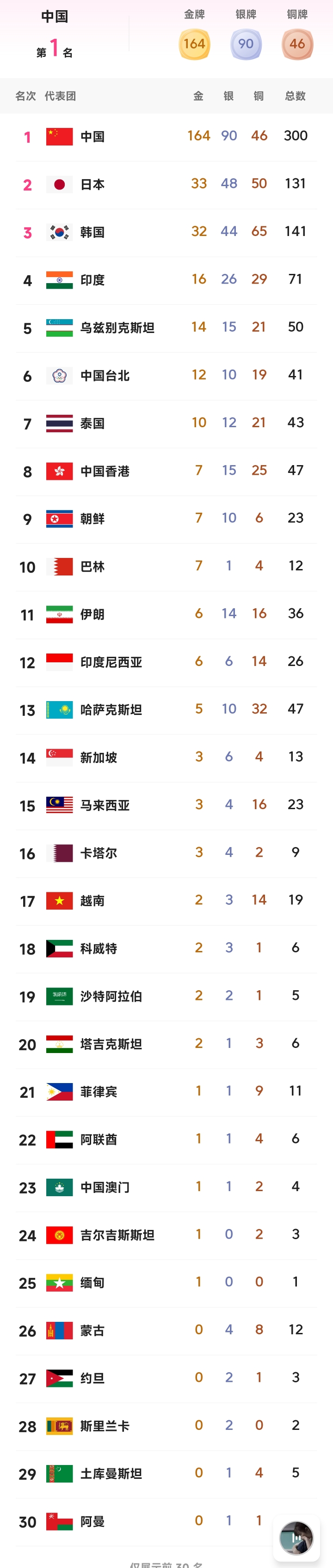Open the 中国 medal row

pos(166,136)
